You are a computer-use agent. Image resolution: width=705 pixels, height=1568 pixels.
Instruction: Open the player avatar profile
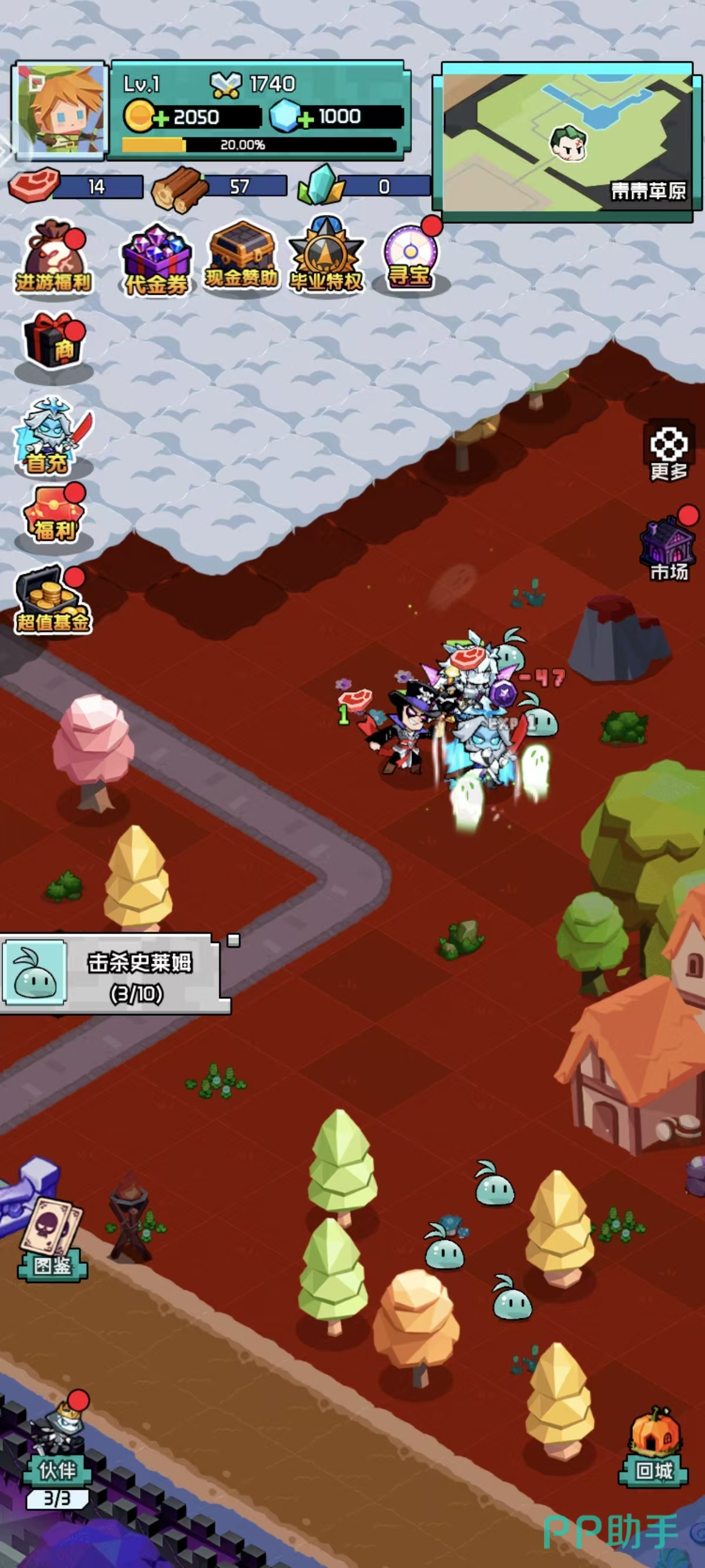[x=61, y=110]
